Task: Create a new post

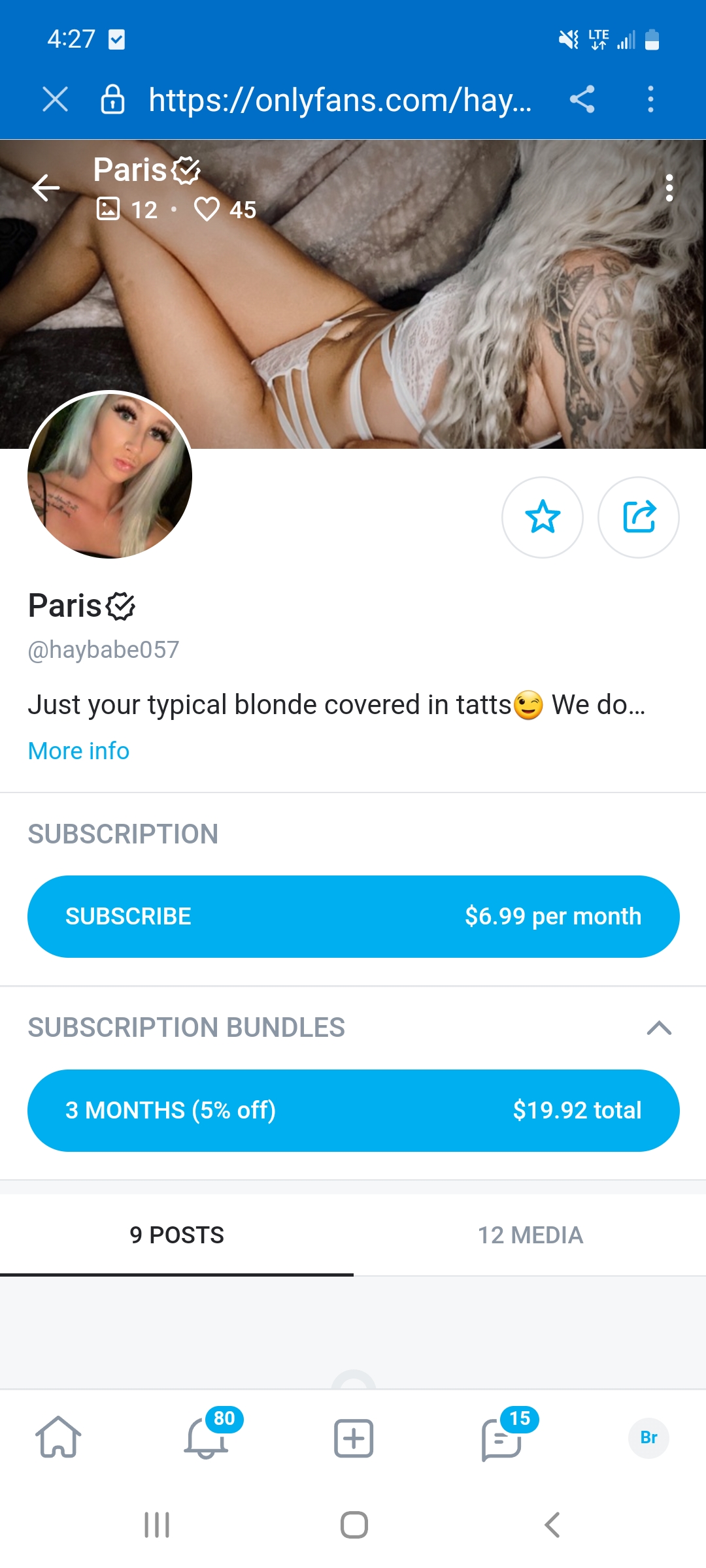Action: pos(354,1439)
